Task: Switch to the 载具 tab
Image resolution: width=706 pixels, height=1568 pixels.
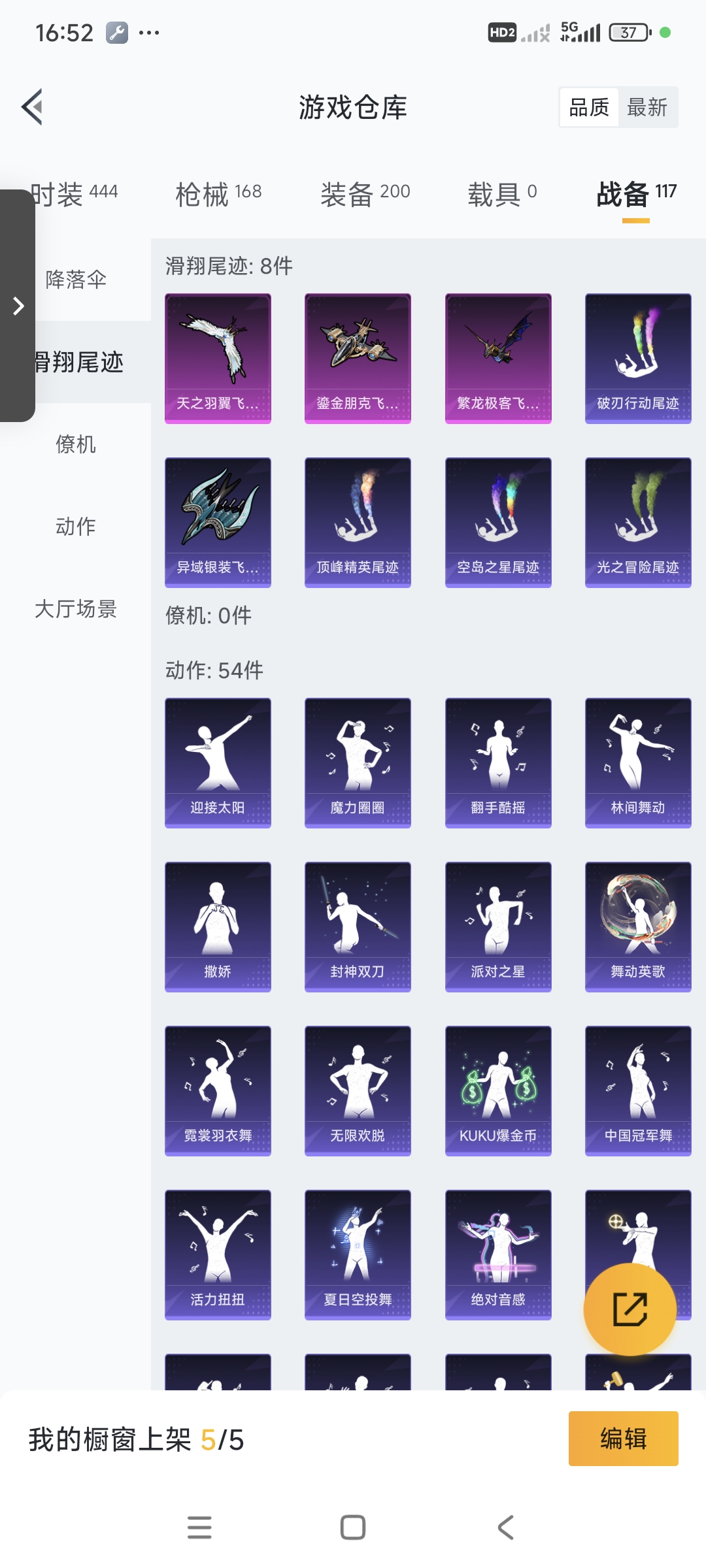Action: 502,194
